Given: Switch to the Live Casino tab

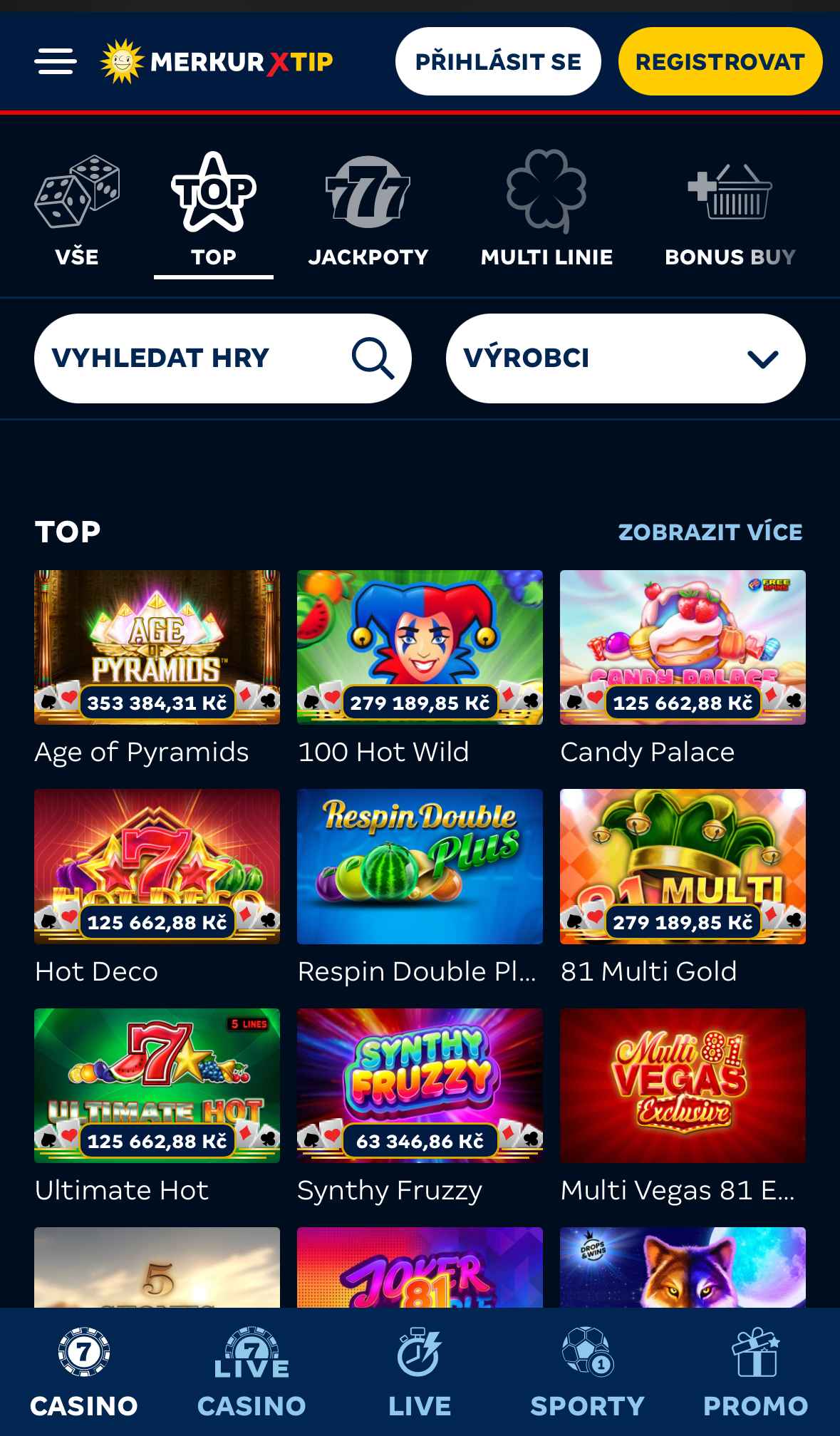Looking at the screenshot, I should coord(252,1373).
